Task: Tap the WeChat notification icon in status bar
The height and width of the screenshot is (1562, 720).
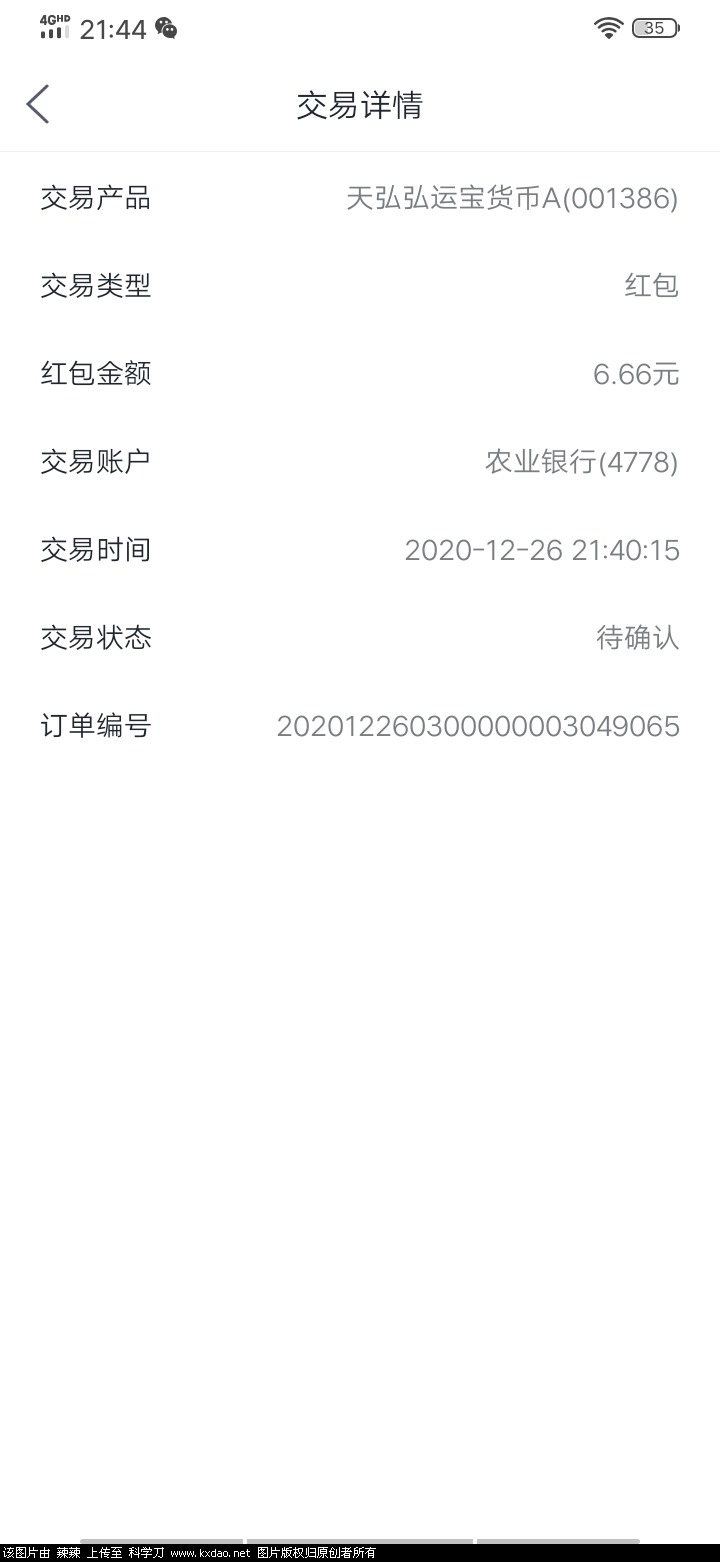Action: coord(164,28)
